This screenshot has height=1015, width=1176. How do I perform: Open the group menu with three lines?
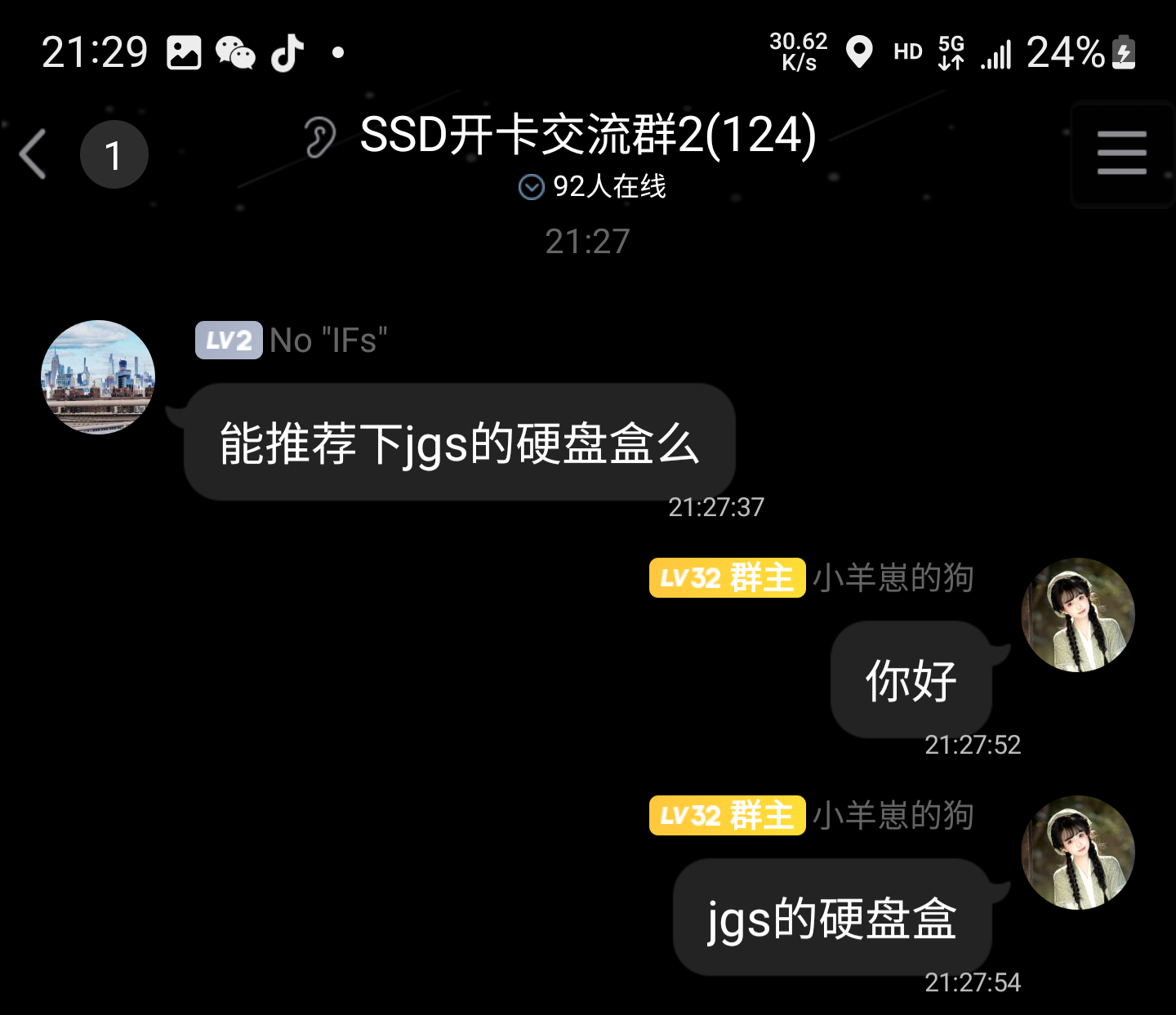point(1121,154)
